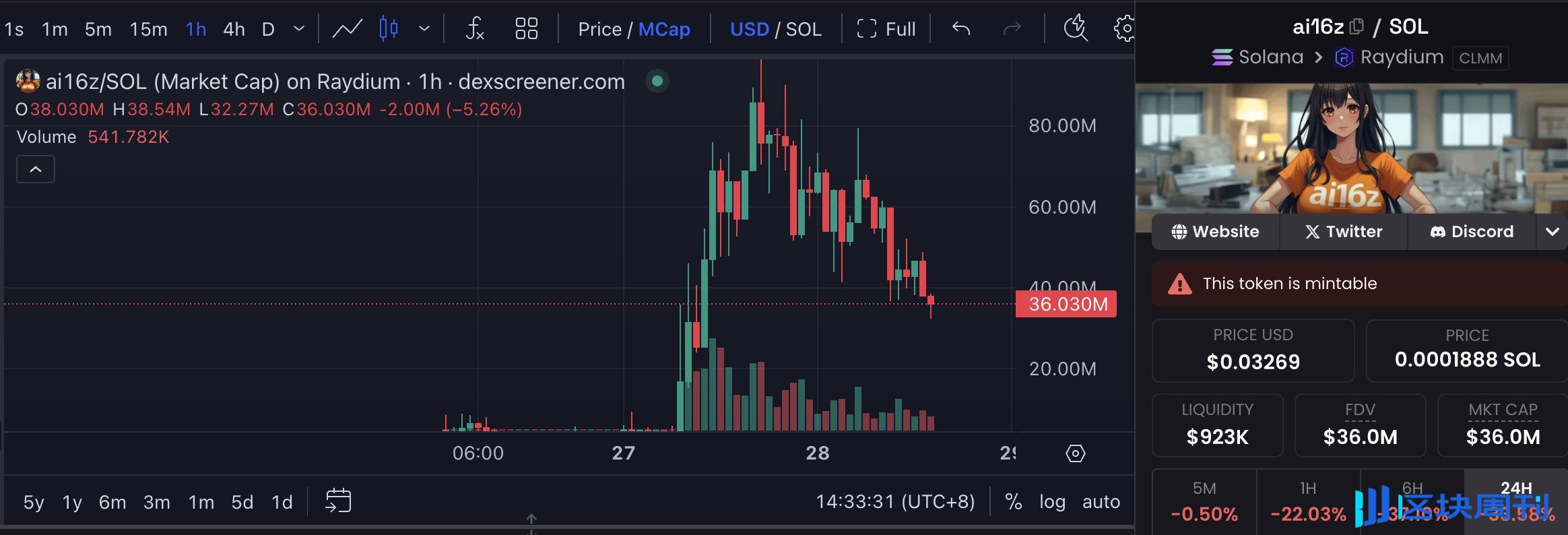Image resolution: width=1568 pixels, height=535 pixels.
Task: Collapse the chart legend
Action: [x=36, y=169]
